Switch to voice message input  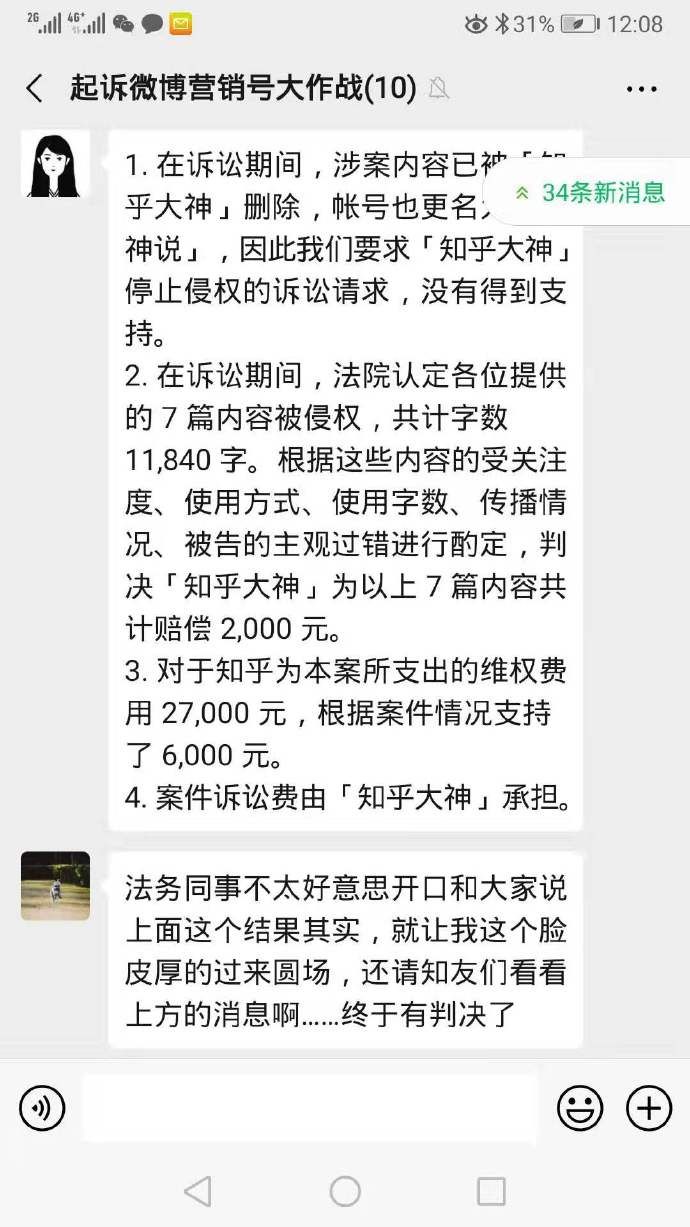click(42, 1108)
